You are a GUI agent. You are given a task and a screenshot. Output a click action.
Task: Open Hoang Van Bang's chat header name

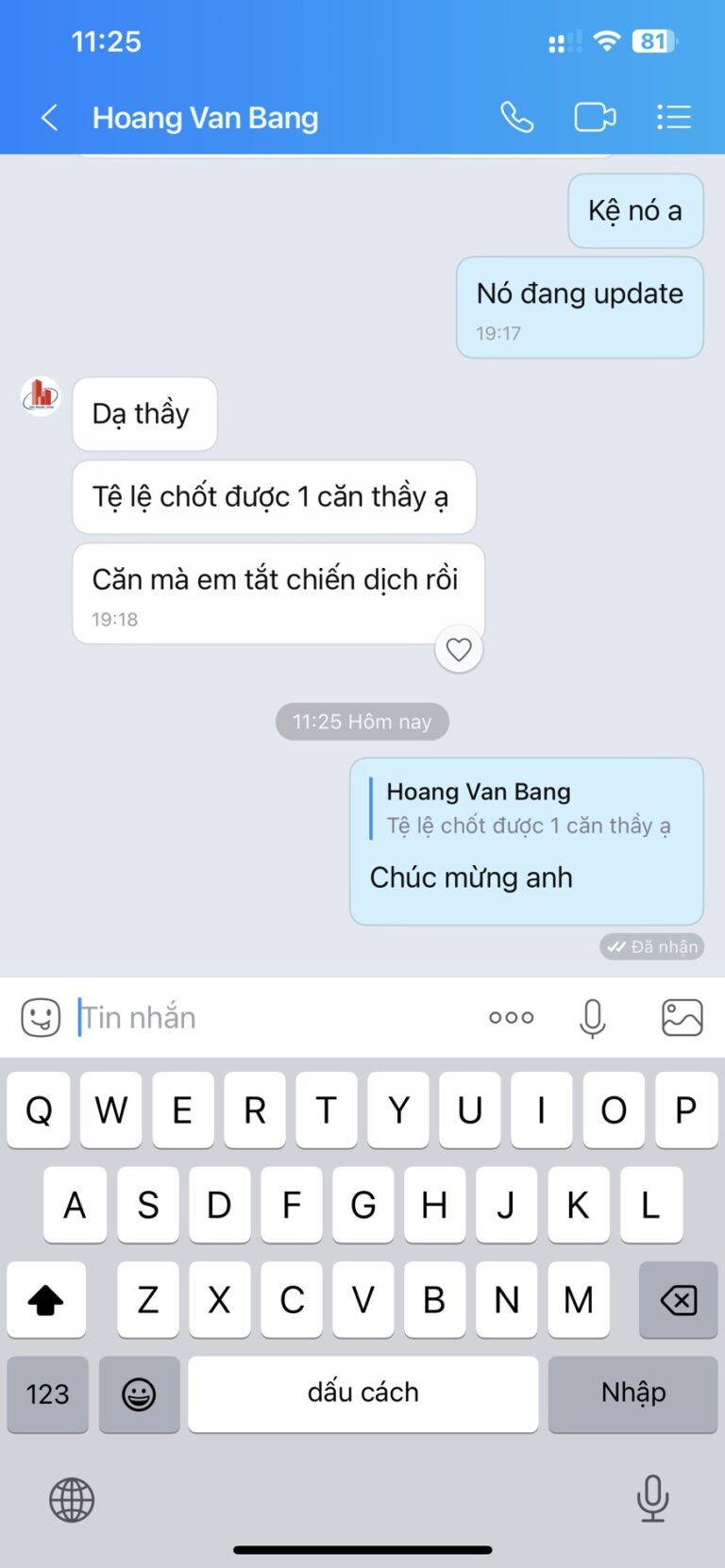coord(205,116)
